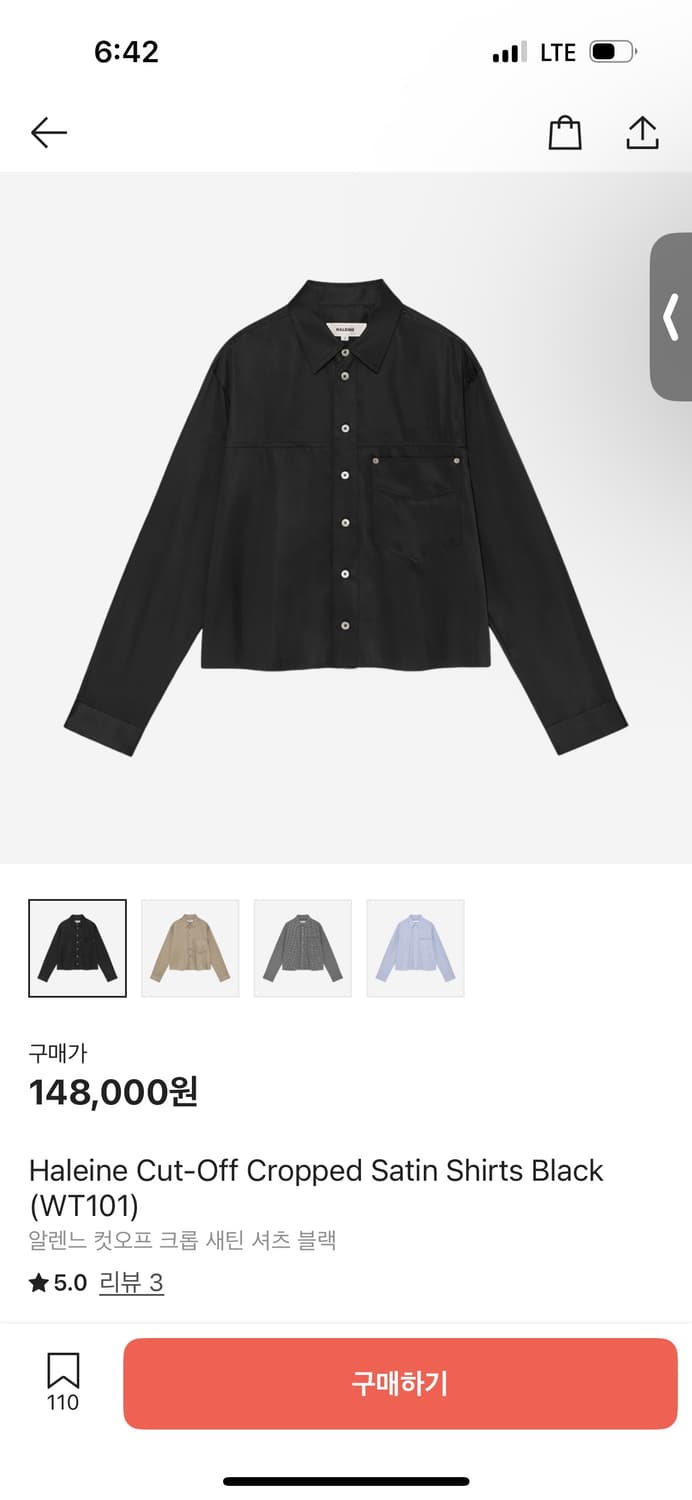The height and width of the screenshot is (1500, 692).
Task: Tap the 구매하기 purchase button
Action: [400, 1383]
